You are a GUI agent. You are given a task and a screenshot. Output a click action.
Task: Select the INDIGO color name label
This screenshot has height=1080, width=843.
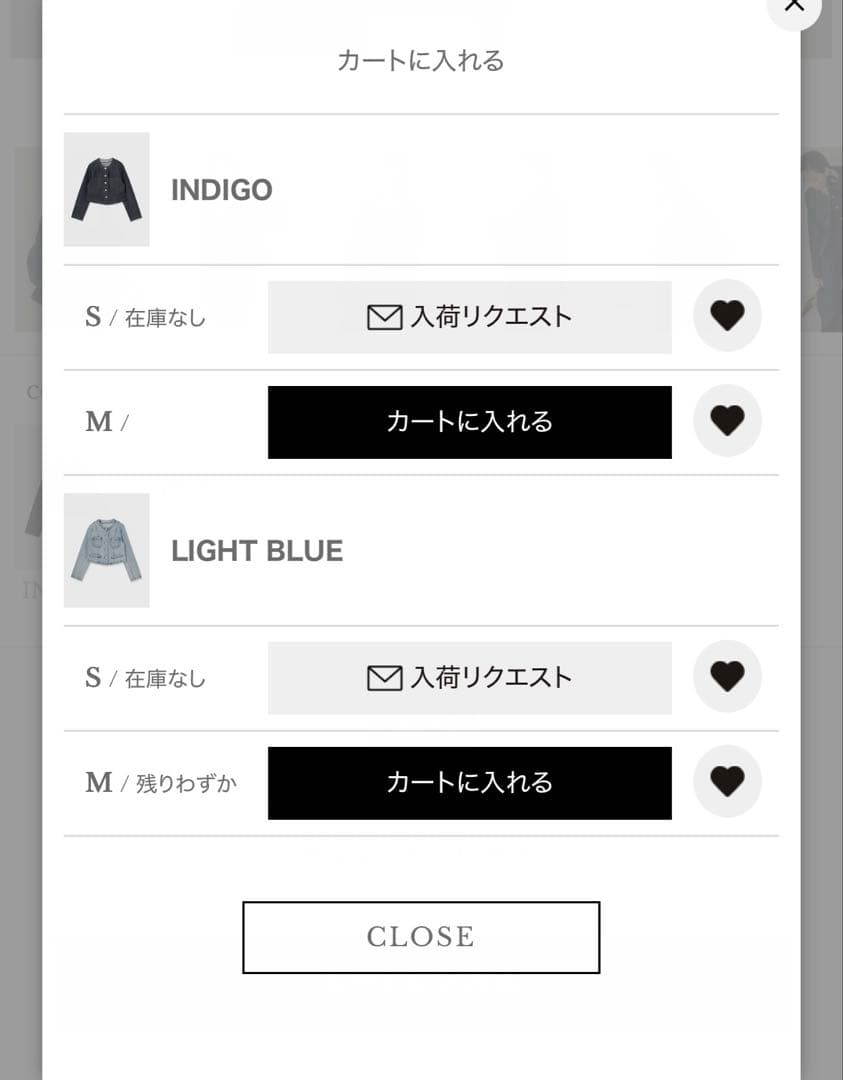pyautogui.click(x=222, y=189)
